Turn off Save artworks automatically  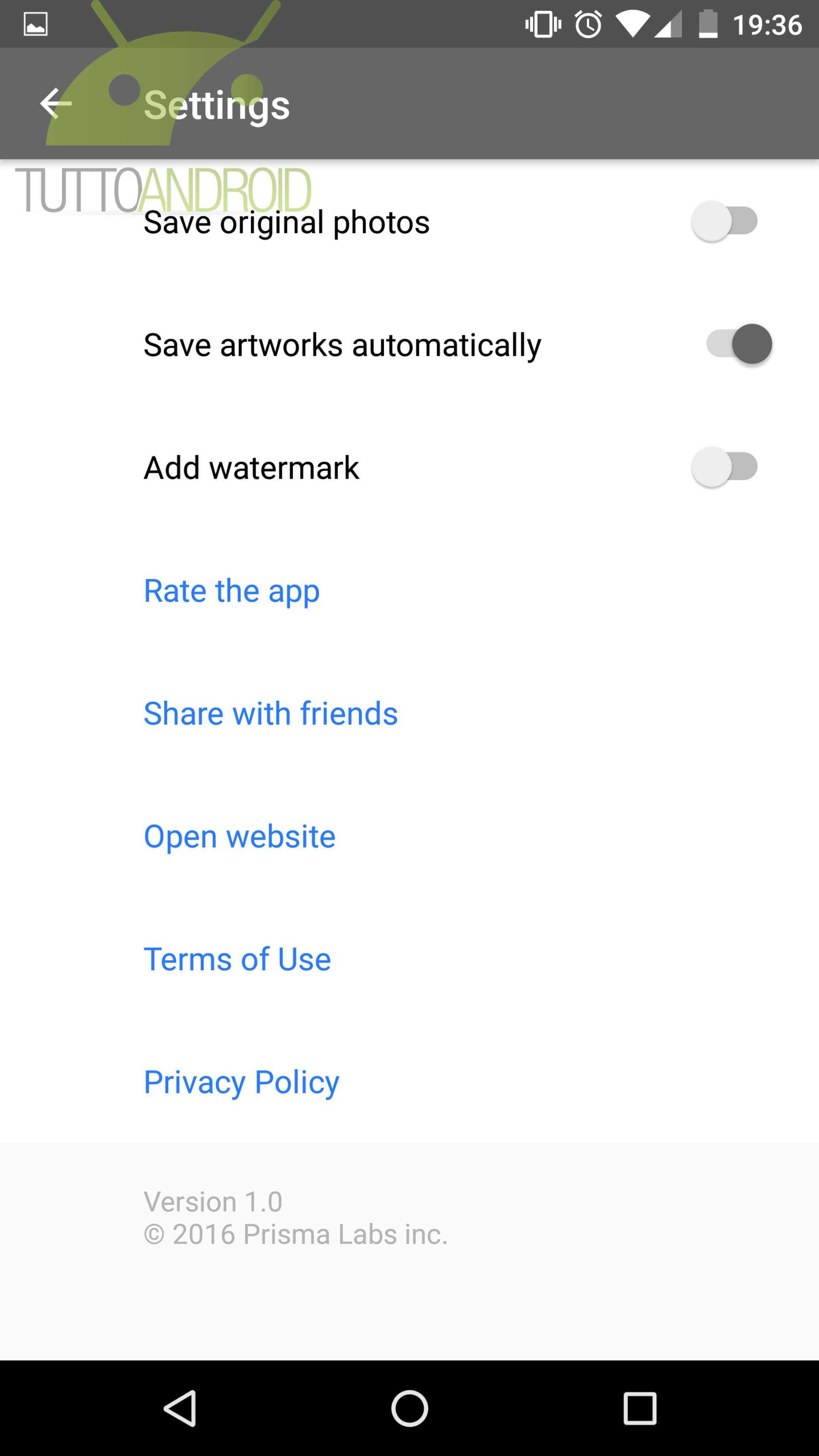coord(739,344)
